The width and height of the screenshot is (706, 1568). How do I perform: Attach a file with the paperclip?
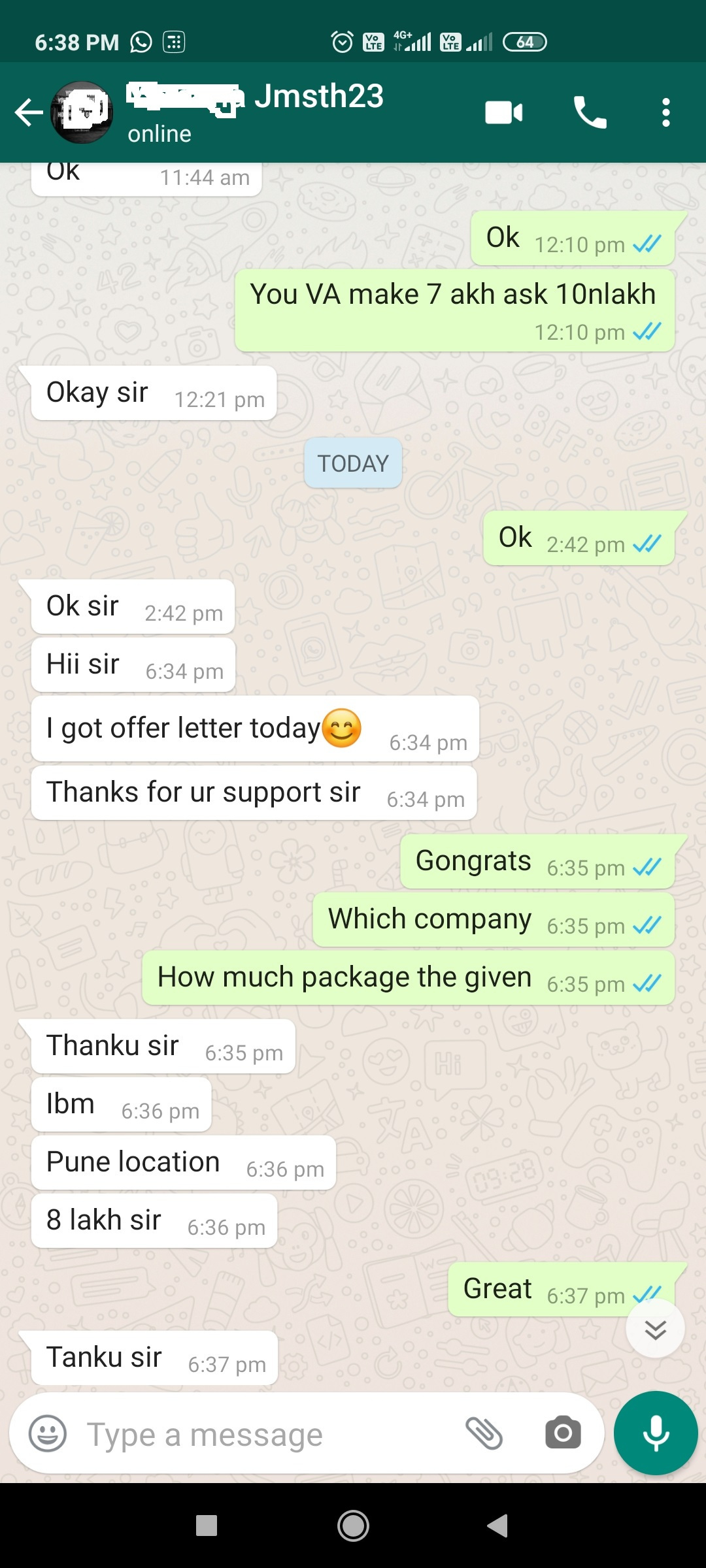(484, 1434)
